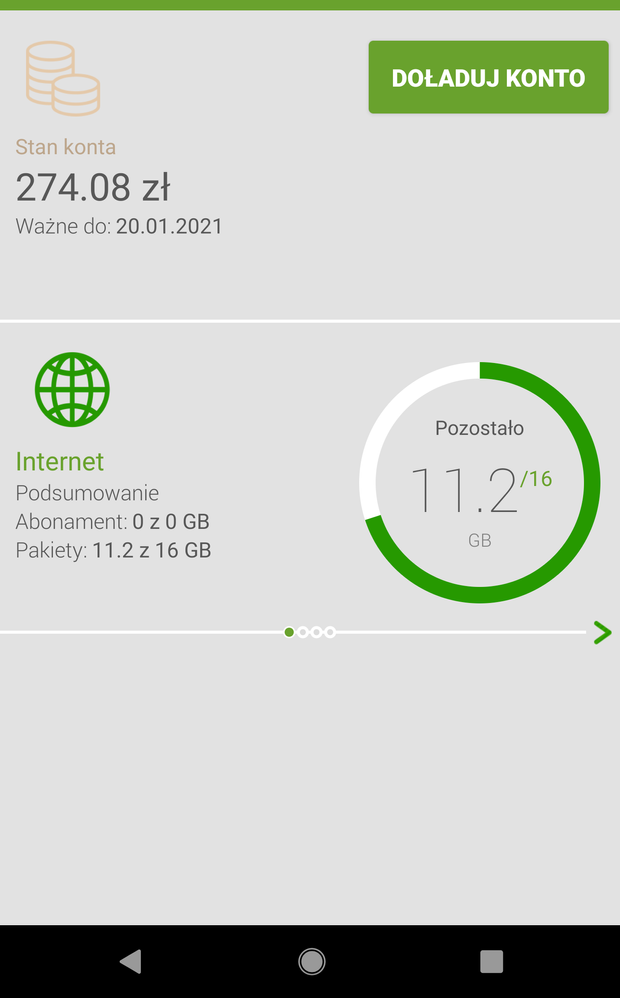The image size is (620, 998).
Task: Go back using the system back button
Action: 130,962
